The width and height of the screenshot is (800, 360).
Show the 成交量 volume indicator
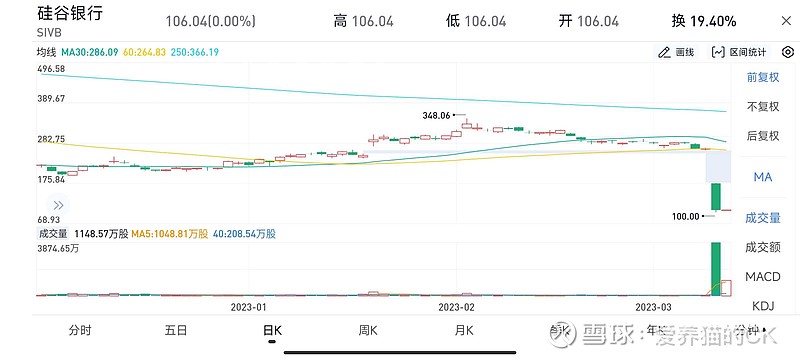(763, 218)
